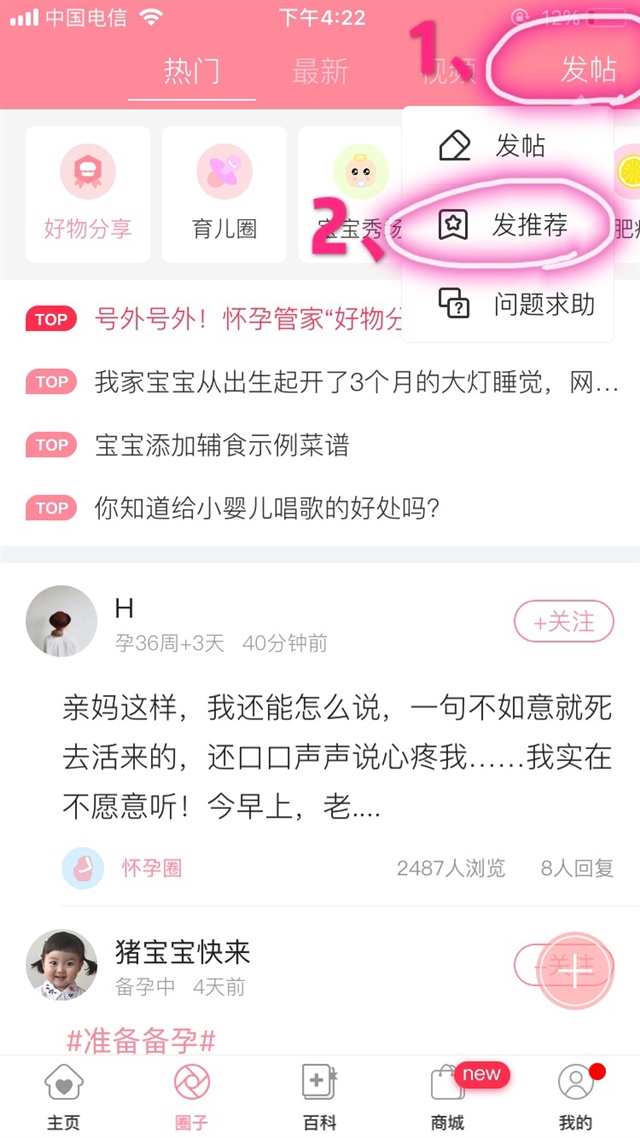This screenshot has width=640, height=1138.
Task: Open the pinned post 宝宝添加辅食示例菜谱
Action: click(x=222, y=445)
